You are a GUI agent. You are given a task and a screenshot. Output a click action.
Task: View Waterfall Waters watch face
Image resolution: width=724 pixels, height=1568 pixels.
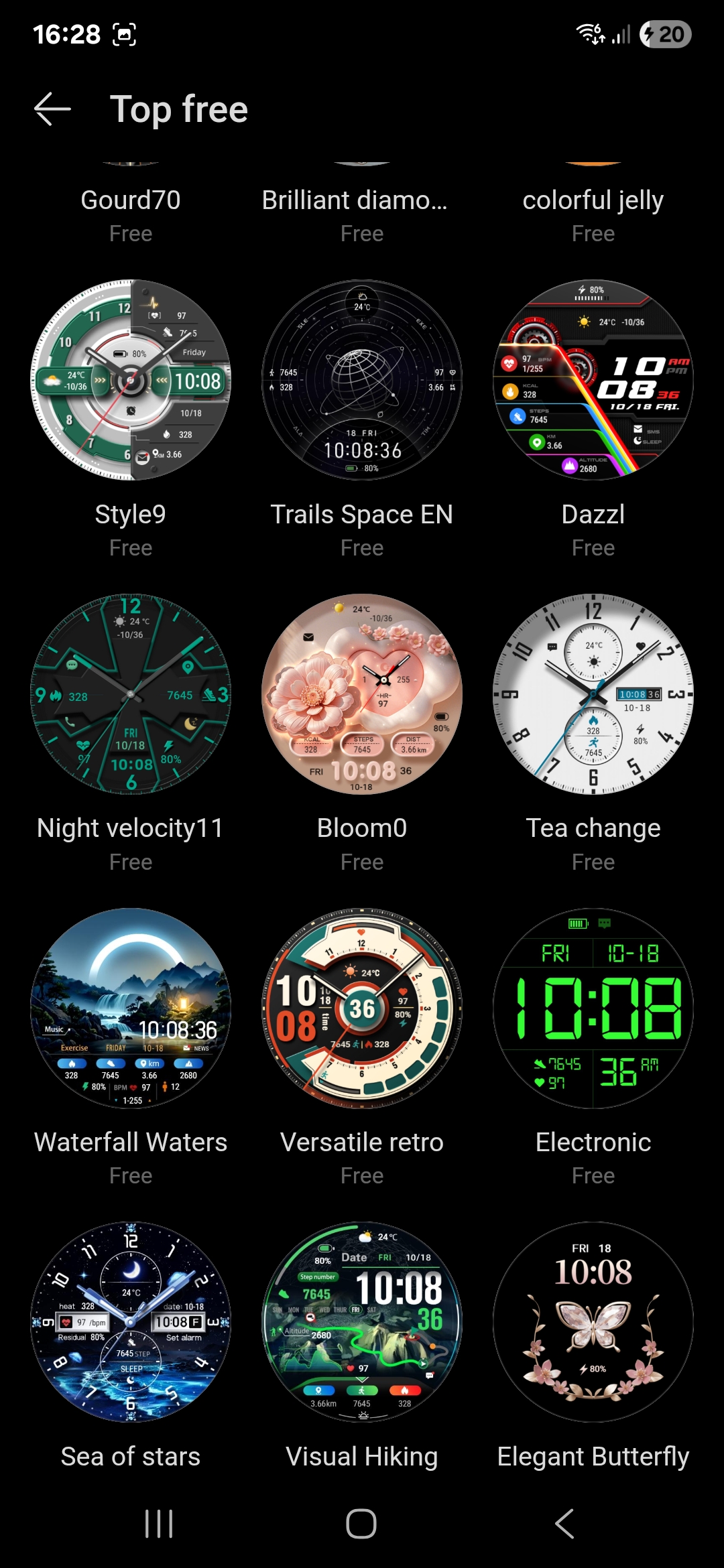pos(131,1008)
